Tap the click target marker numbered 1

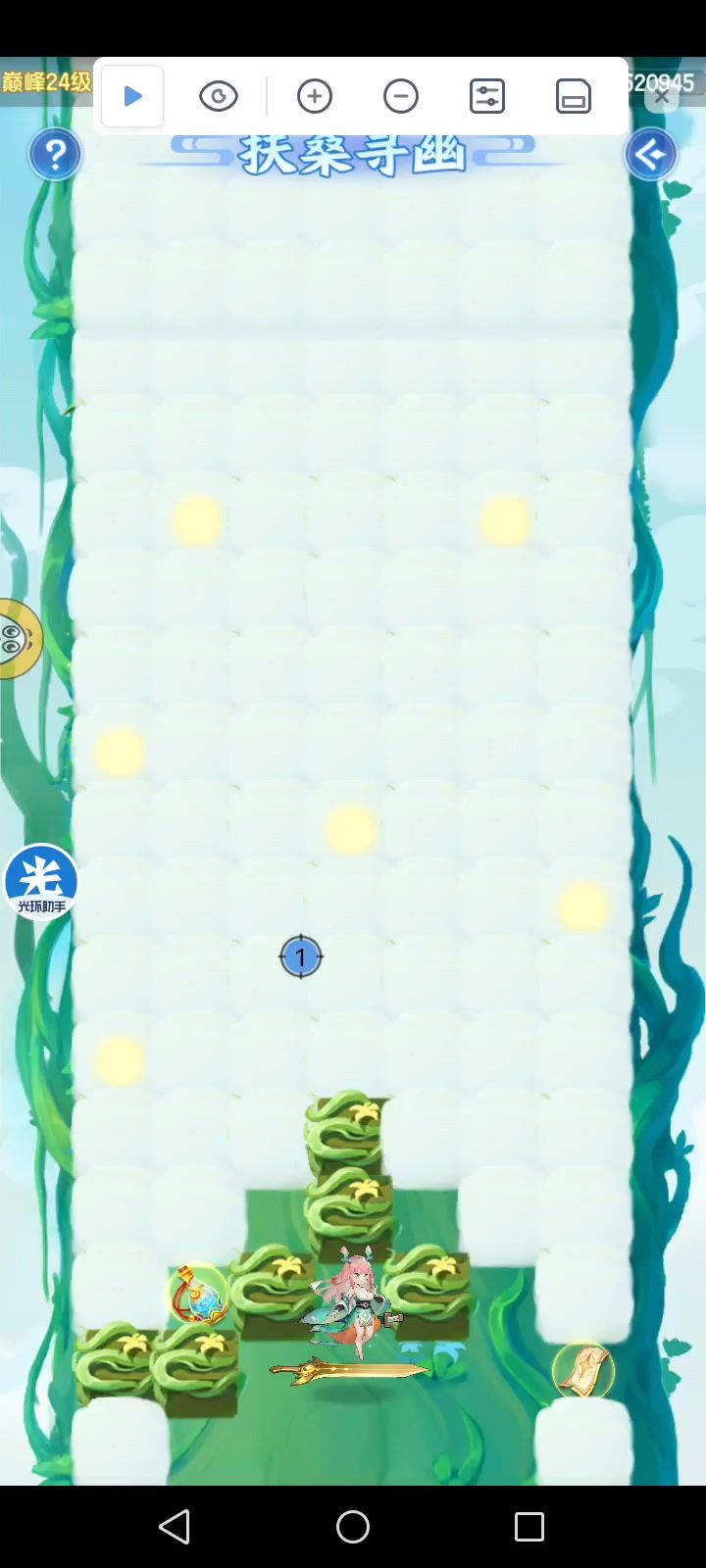tap(301, 956)
